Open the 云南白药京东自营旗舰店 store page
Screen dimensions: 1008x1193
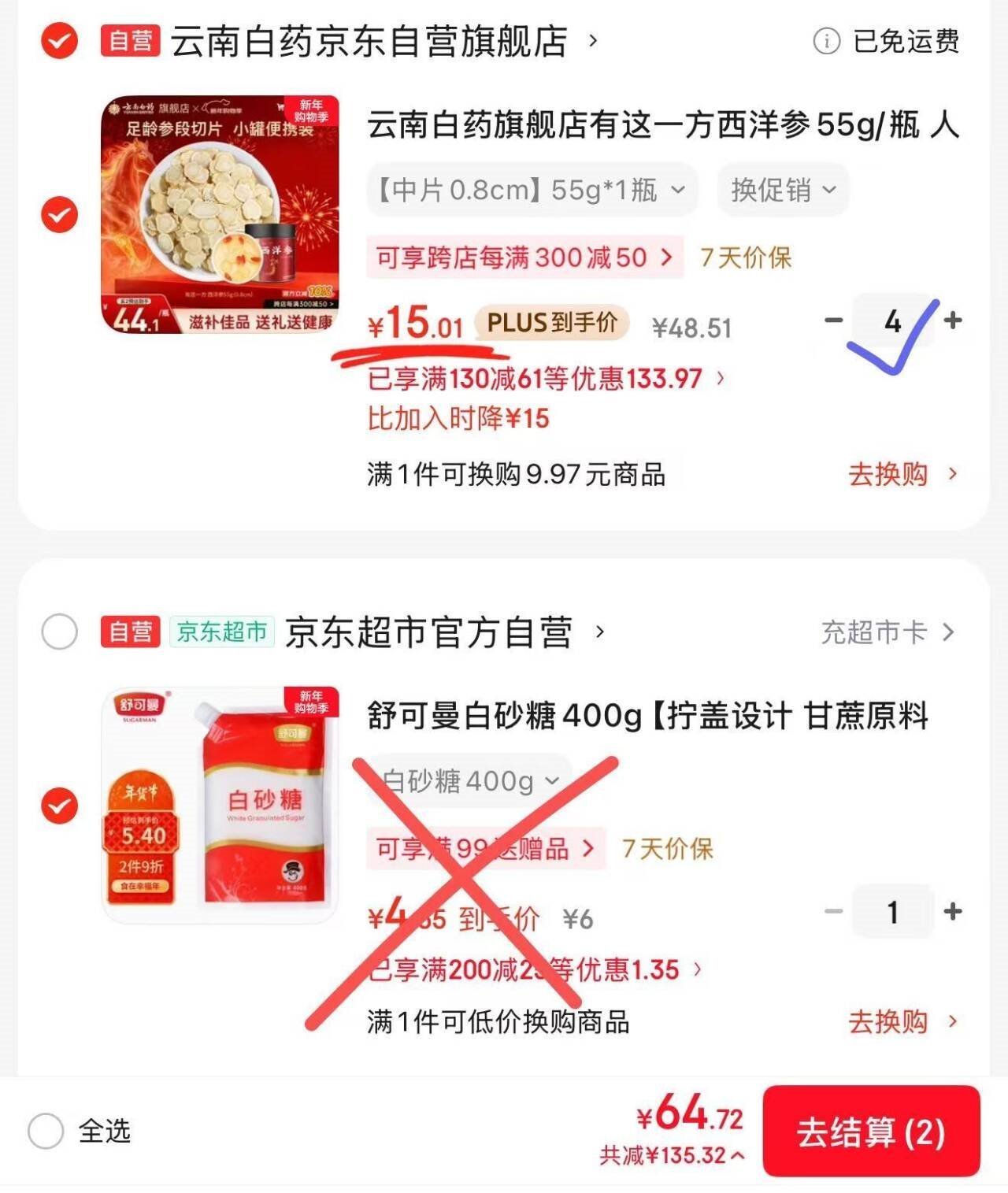(370, 41)
